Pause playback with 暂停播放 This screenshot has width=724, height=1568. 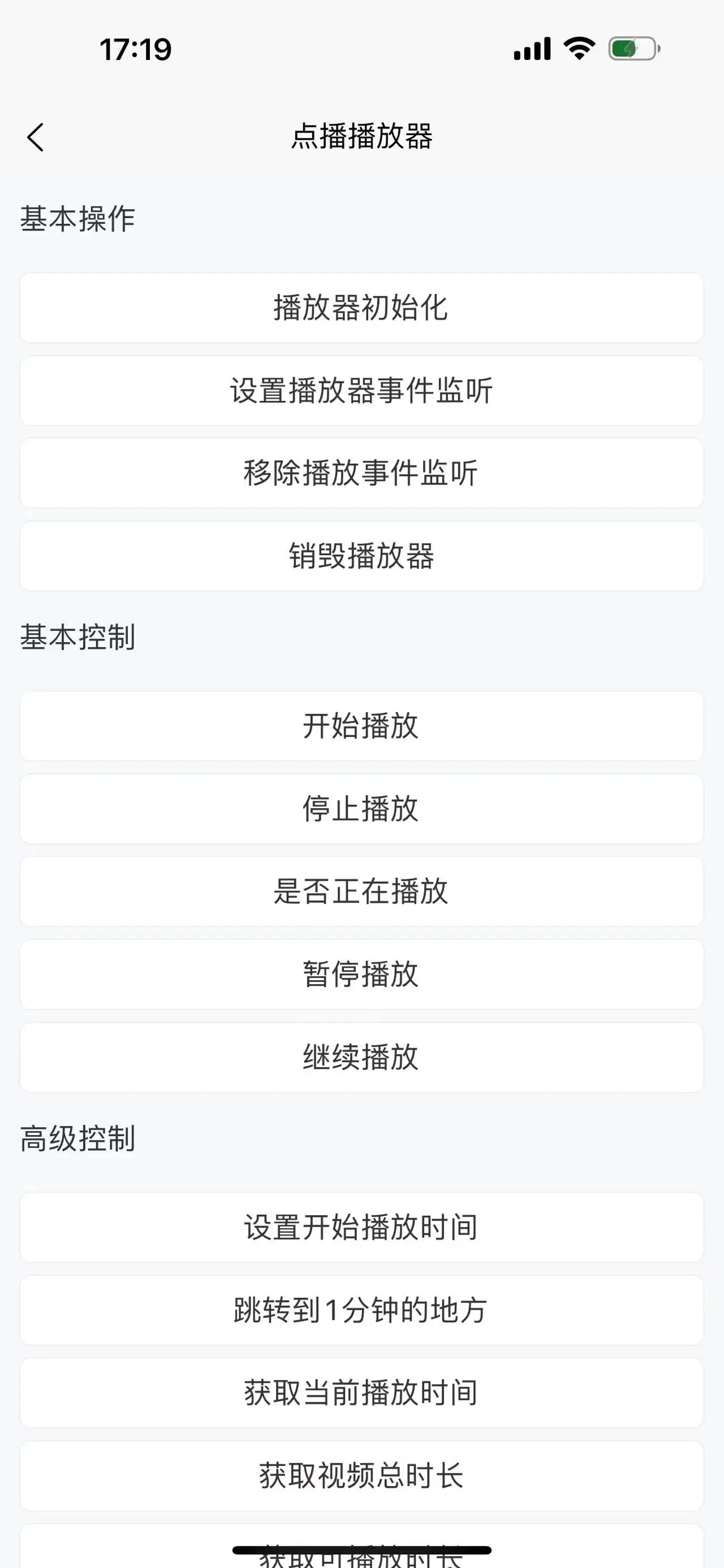pos(361,974)
